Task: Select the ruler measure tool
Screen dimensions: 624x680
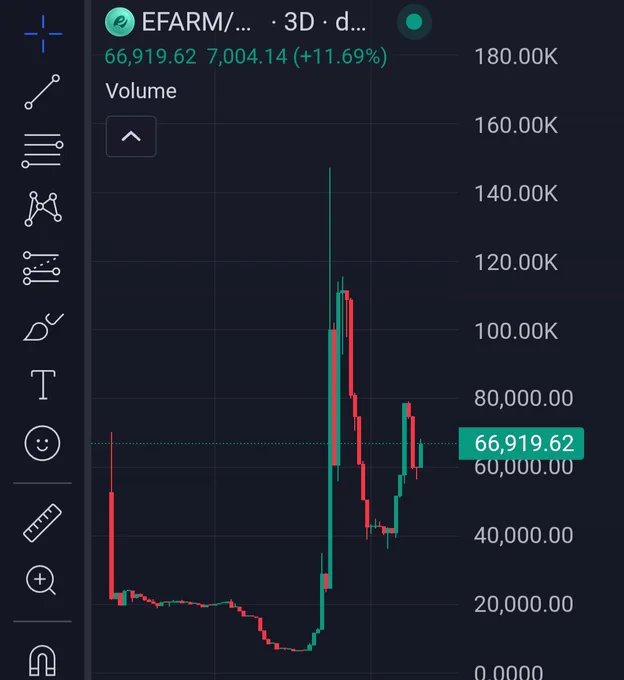Action: [x=42, y=523]
